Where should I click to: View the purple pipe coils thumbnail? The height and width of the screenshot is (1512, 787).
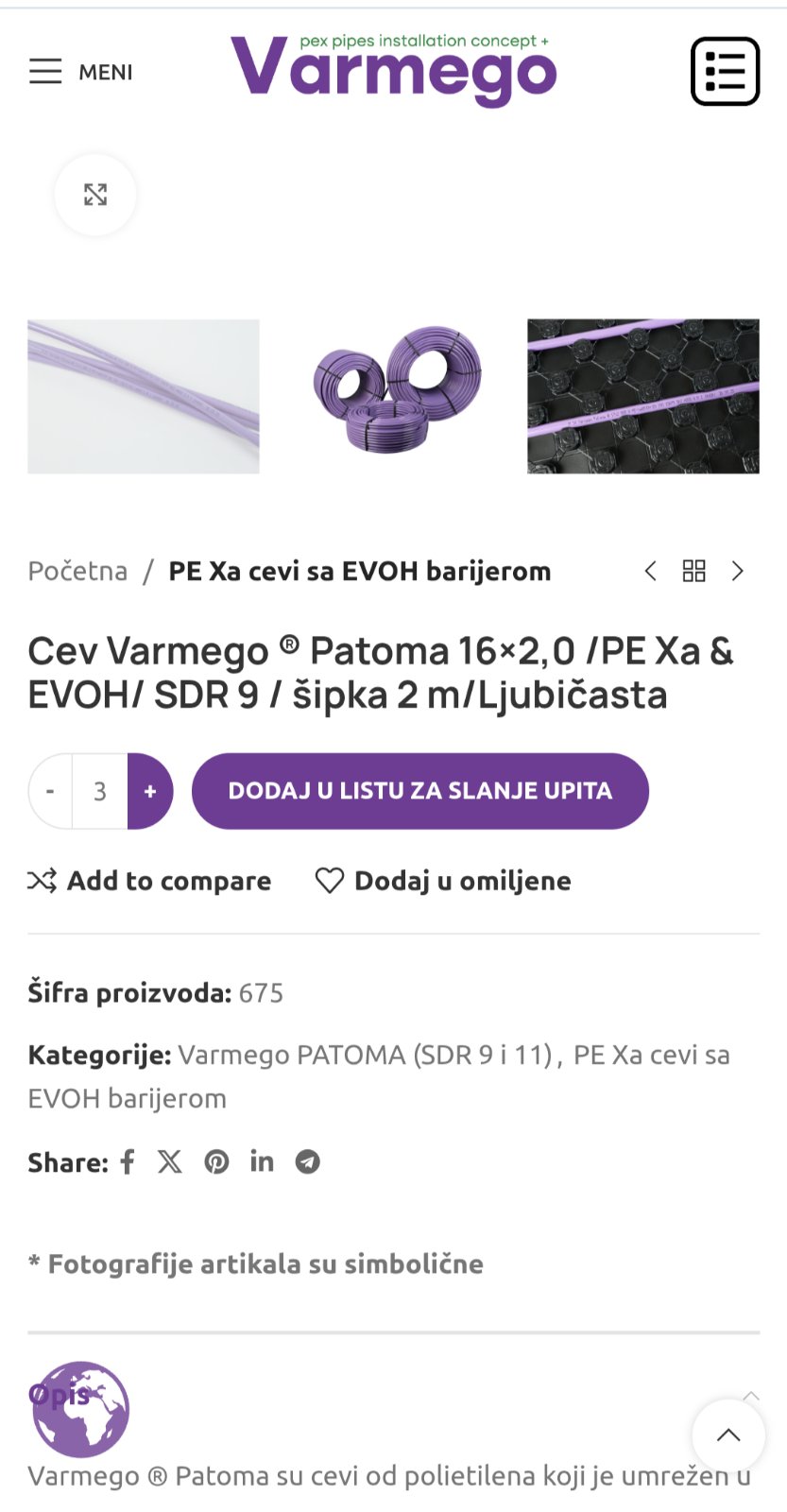click(x=394, y=397)
